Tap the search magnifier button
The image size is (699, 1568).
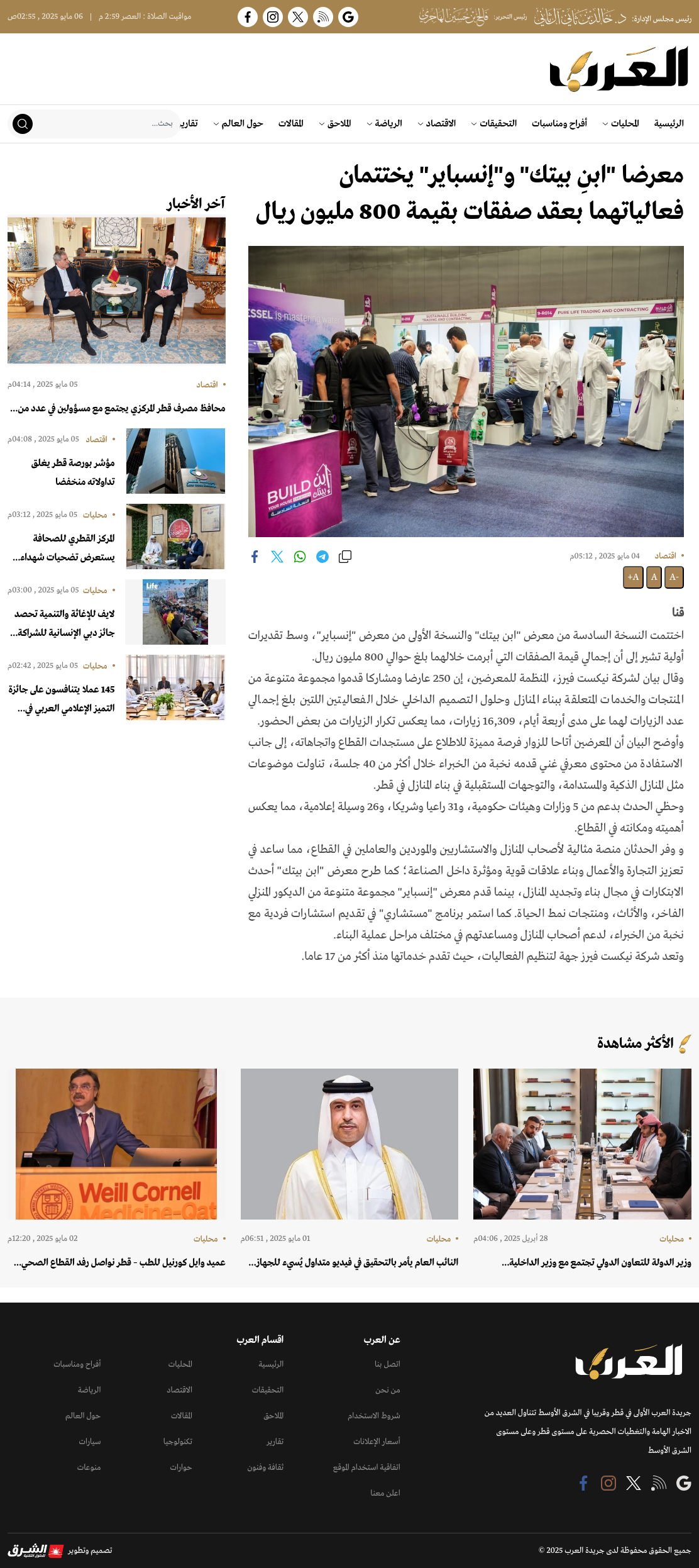(x=23, y=124)
